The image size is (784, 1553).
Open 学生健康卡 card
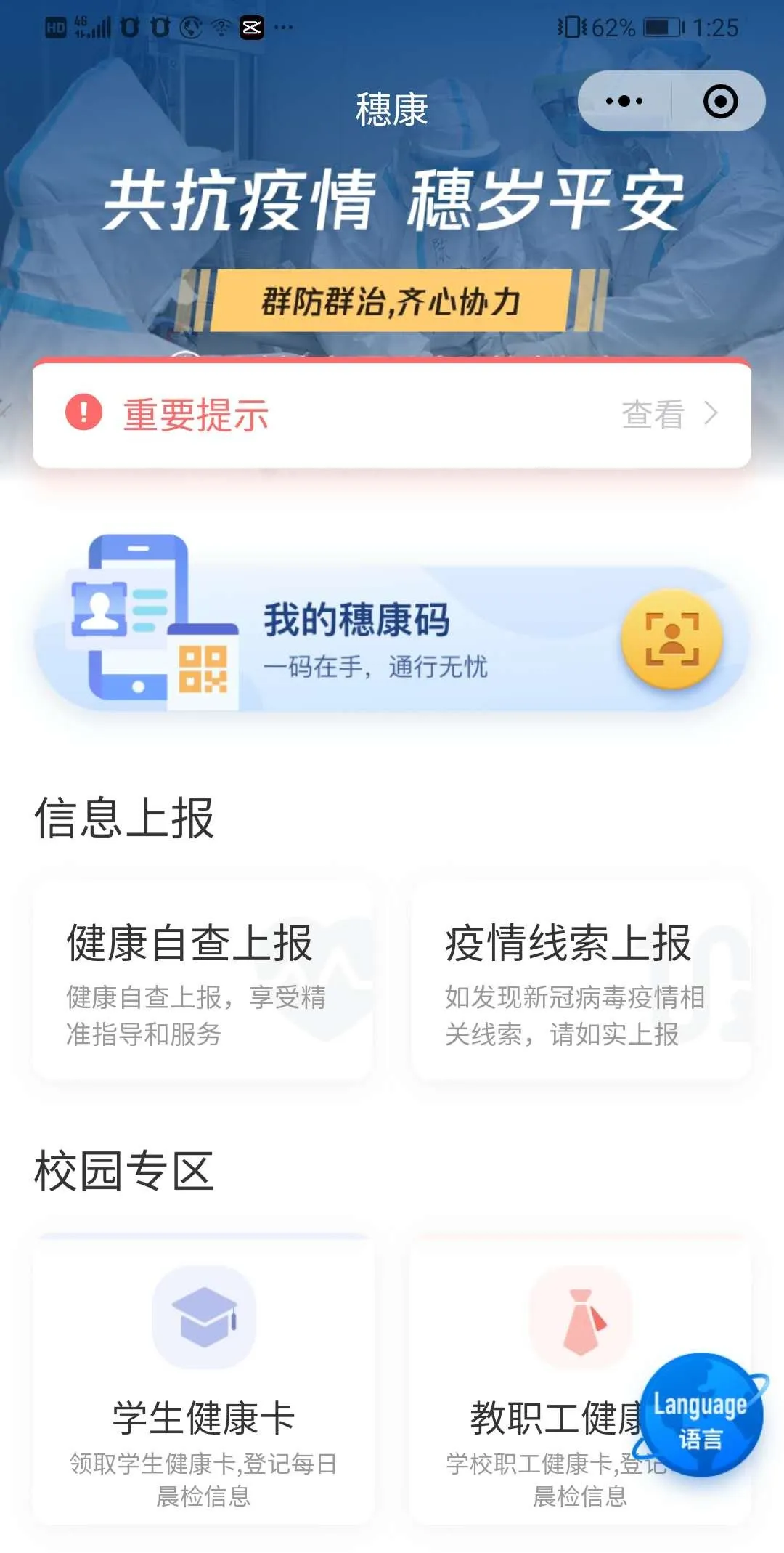tap(203, 1380)
